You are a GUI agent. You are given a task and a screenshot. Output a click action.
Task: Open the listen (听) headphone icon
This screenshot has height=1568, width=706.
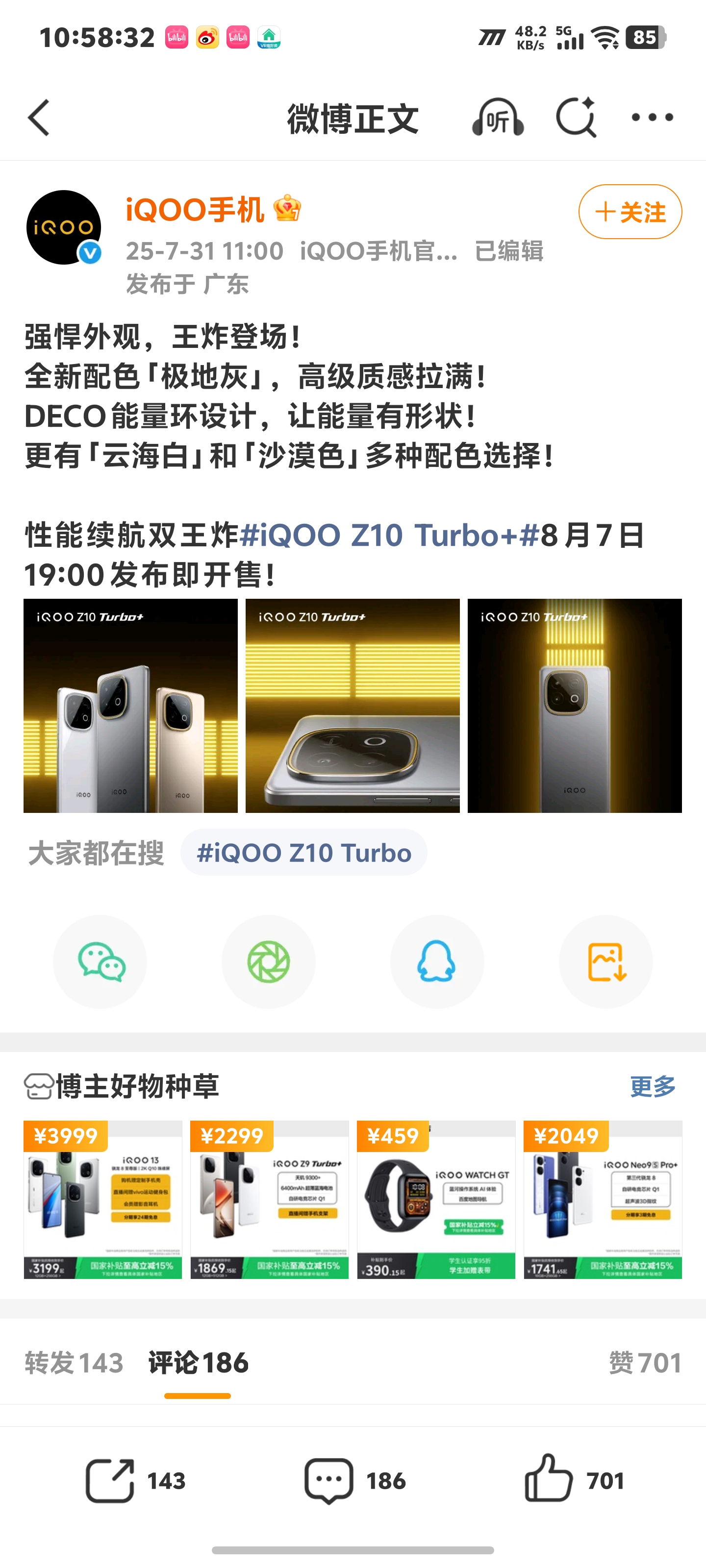pyautogui.click(x=498, y=118)
